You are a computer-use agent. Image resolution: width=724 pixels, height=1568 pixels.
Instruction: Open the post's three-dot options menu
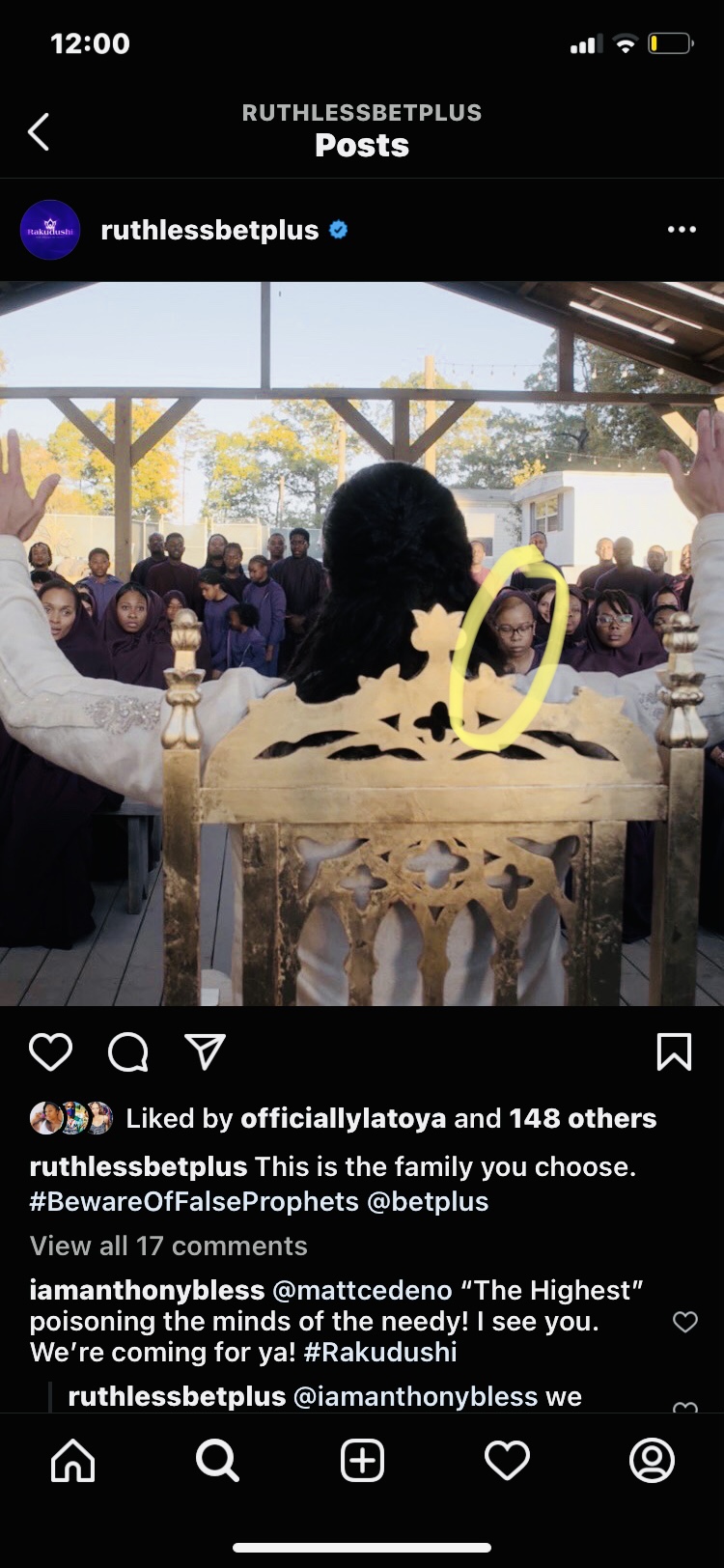[682, 230]
